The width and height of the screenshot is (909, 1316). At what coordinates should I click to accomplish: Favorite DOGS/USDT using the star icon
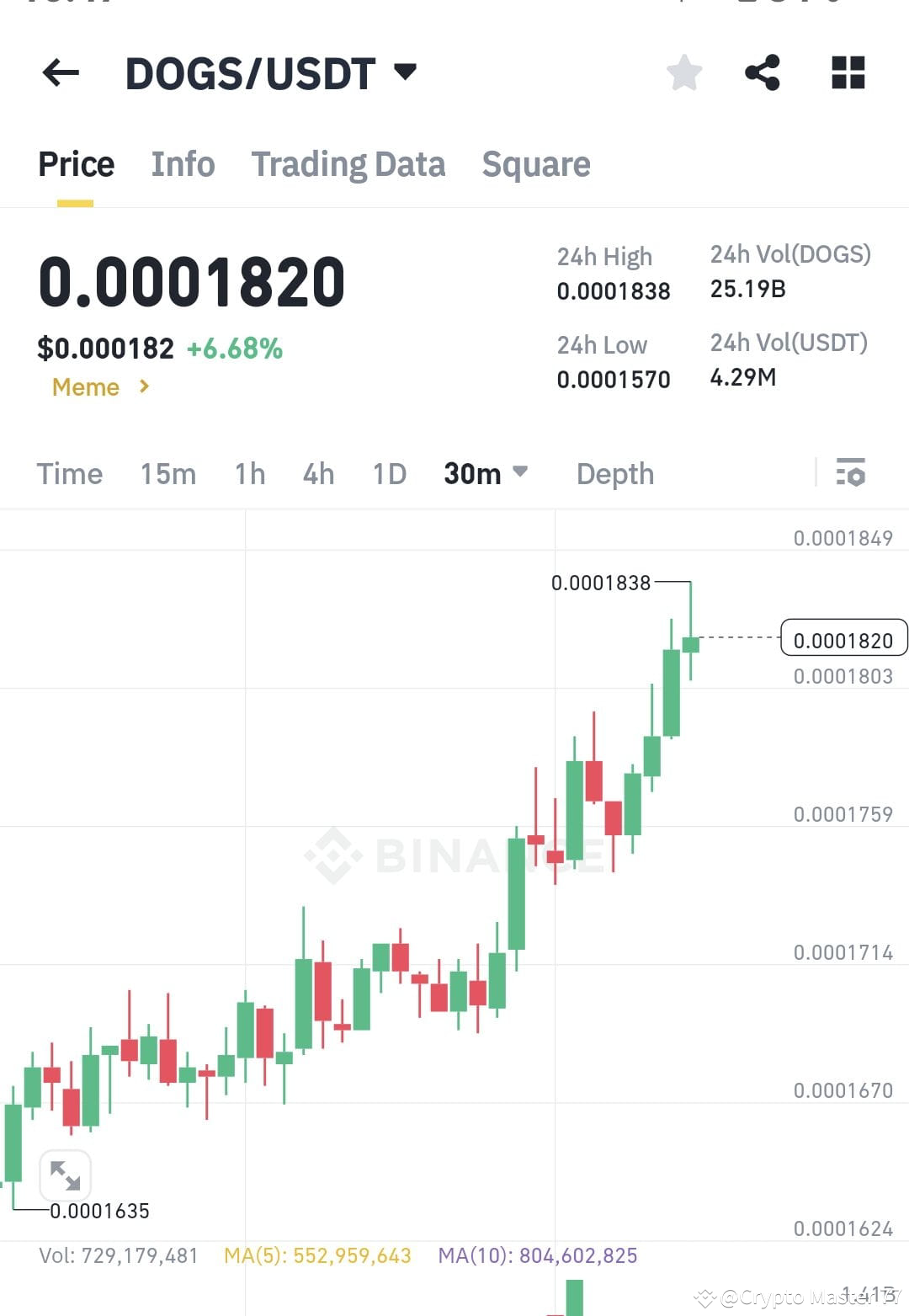[x=684, y=73]
